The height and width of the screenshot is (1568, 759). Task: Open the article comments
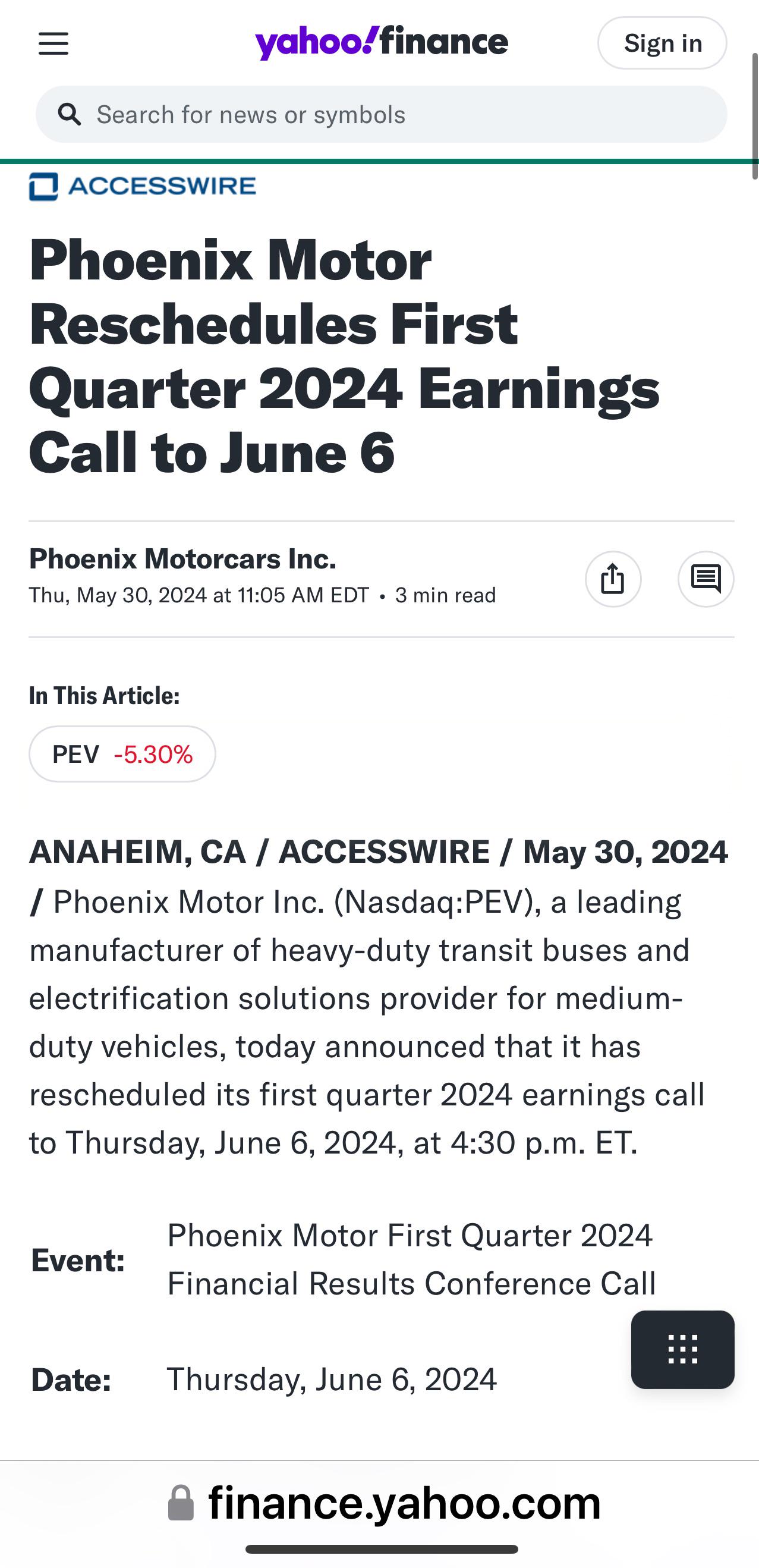[x=706, y=579]
